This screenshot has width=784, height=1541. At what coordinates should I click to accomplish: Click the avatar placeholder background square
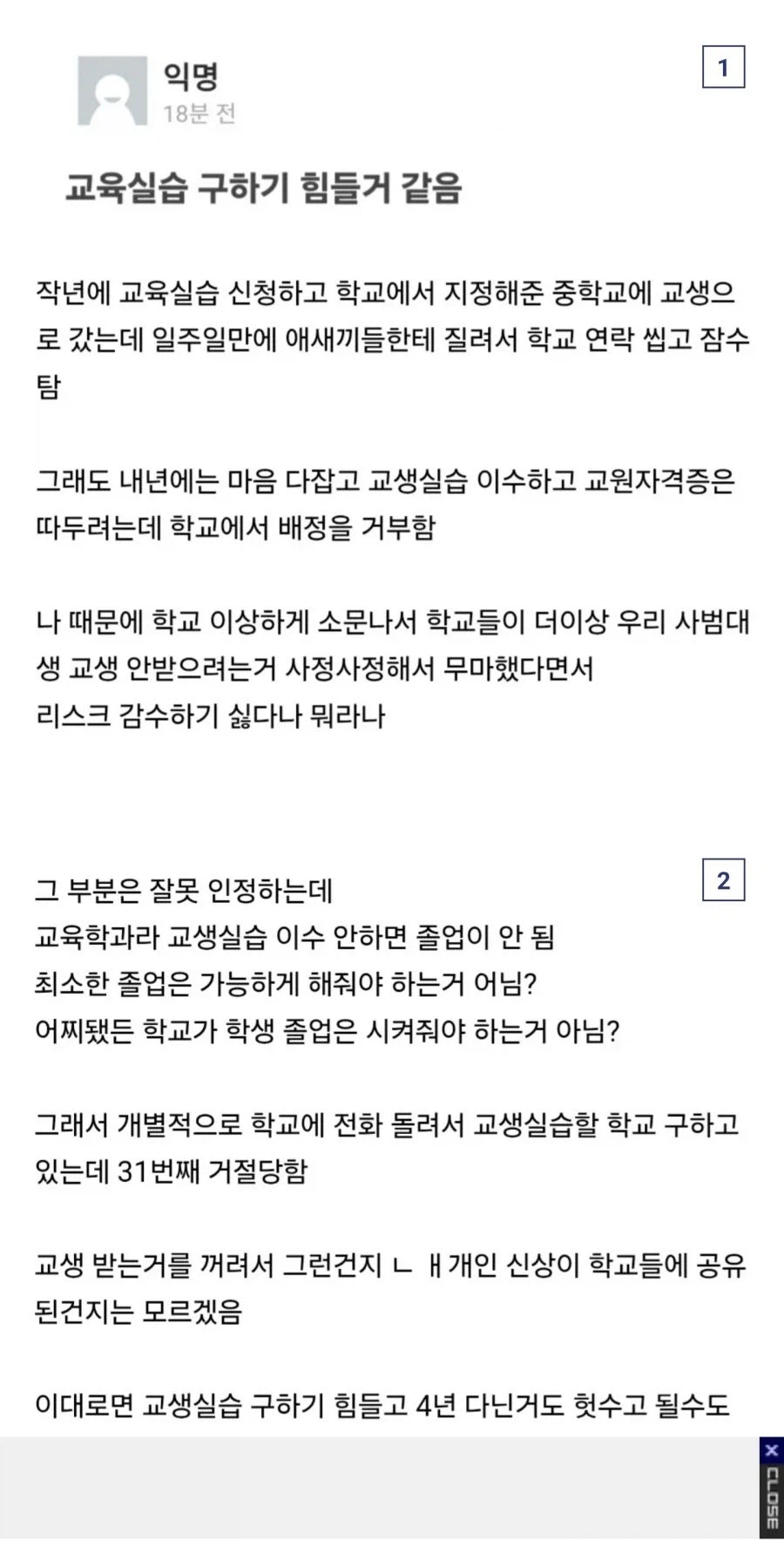click(x=113, y=90)
